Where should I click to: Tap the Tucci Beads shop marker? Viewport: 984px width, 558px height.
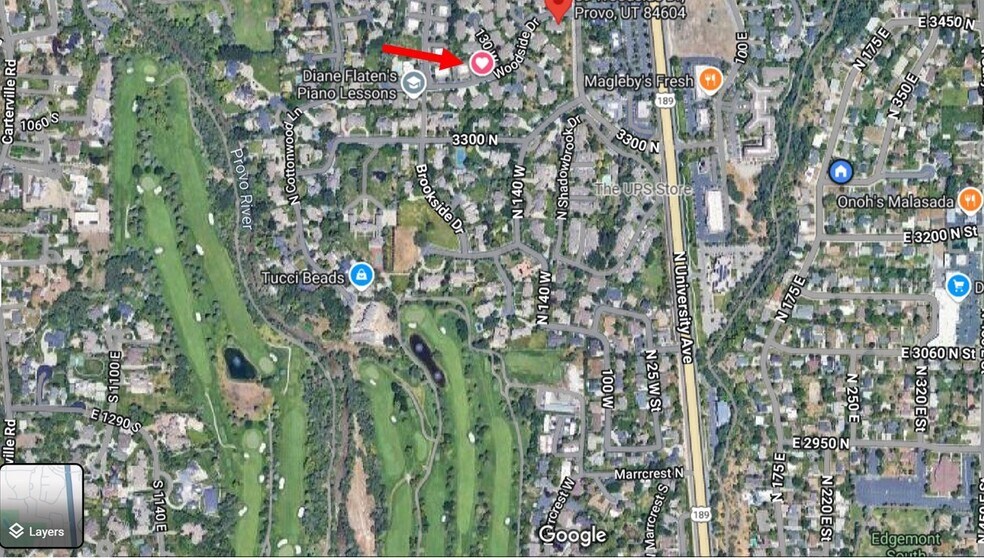tap(361, 276)
